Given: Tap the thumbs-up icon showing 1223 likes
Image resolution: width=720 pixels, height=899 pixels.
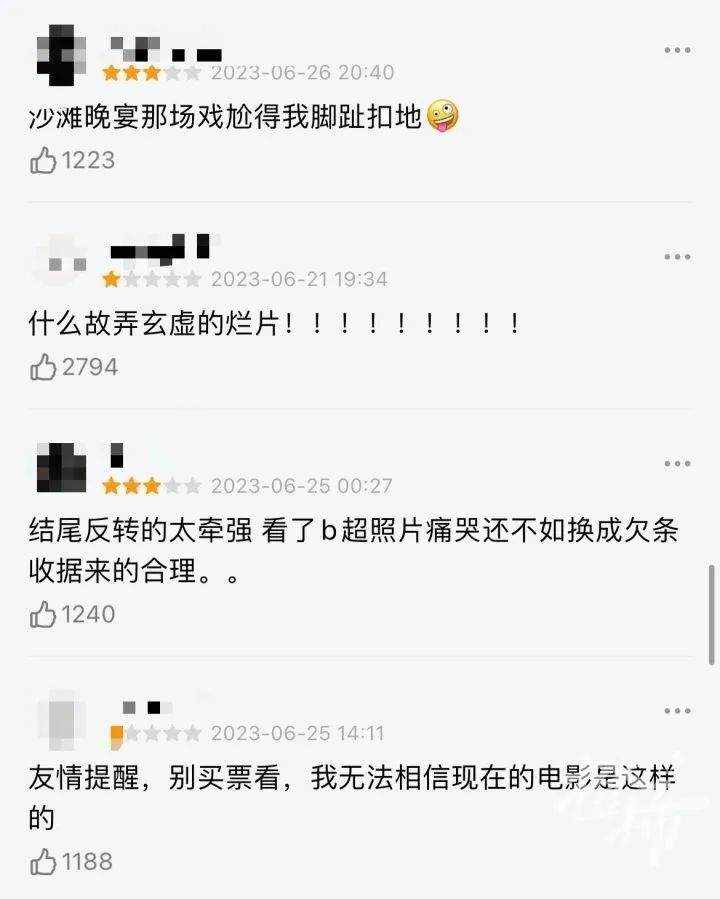Looking at the screenshot, I should tap(45, 159).
